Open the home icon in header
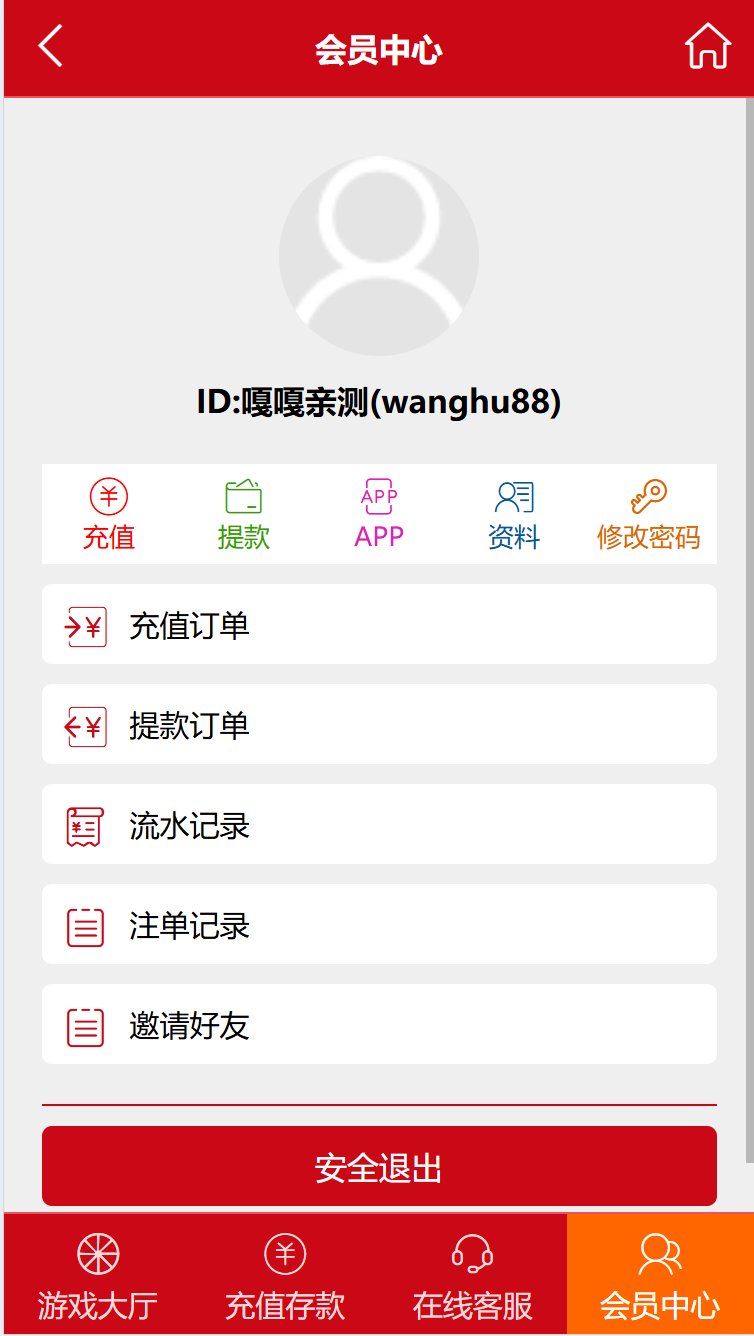This screenshot has height=1336, width=754. [707, 47]
